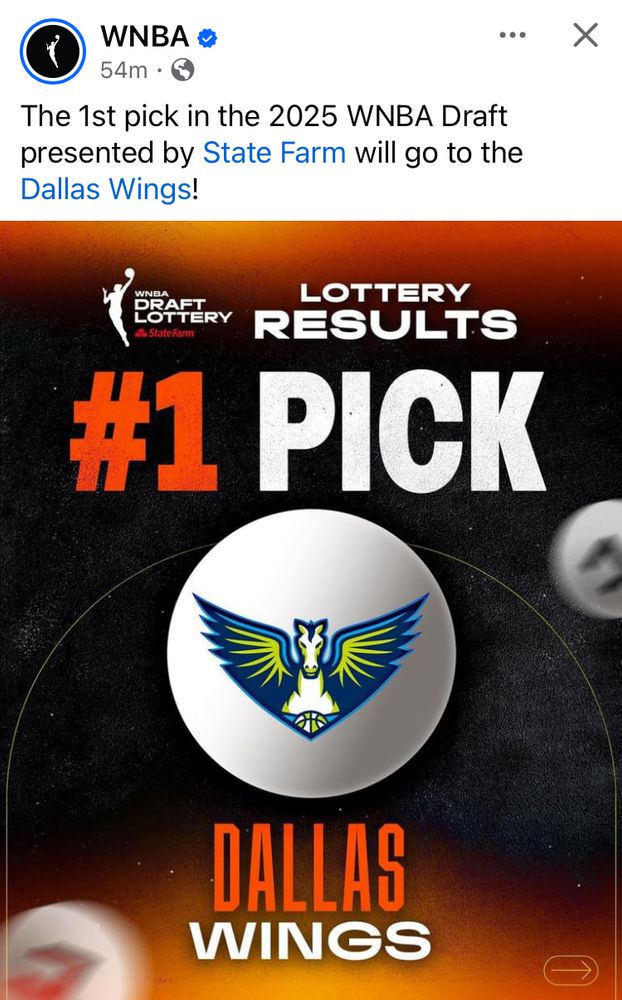Open the post's three-dot options menu
Image resolution: width=622 pixels, height=1000 pixels.
click(512, 36)
